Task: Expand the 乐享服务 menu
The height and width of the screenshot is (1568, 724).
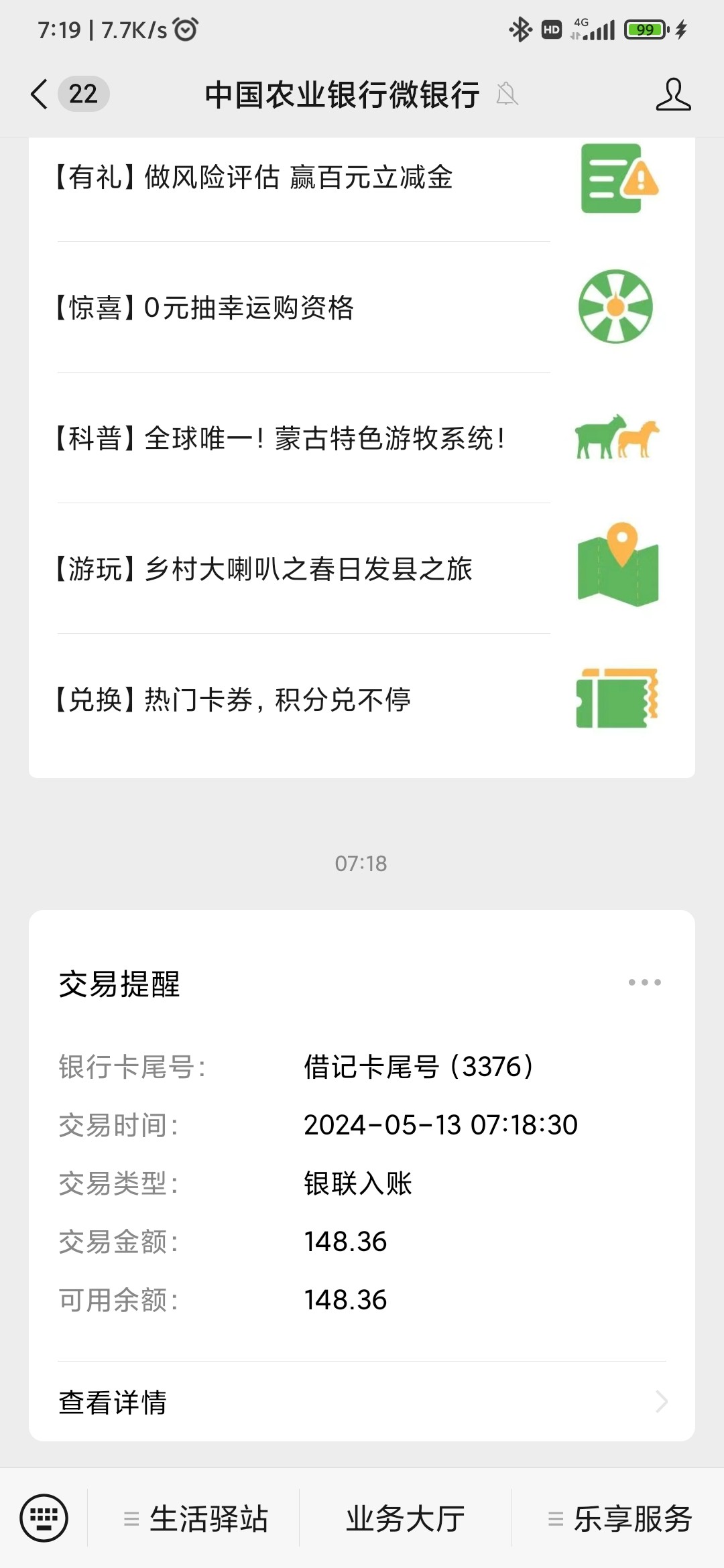Action: pos(620,1519)
